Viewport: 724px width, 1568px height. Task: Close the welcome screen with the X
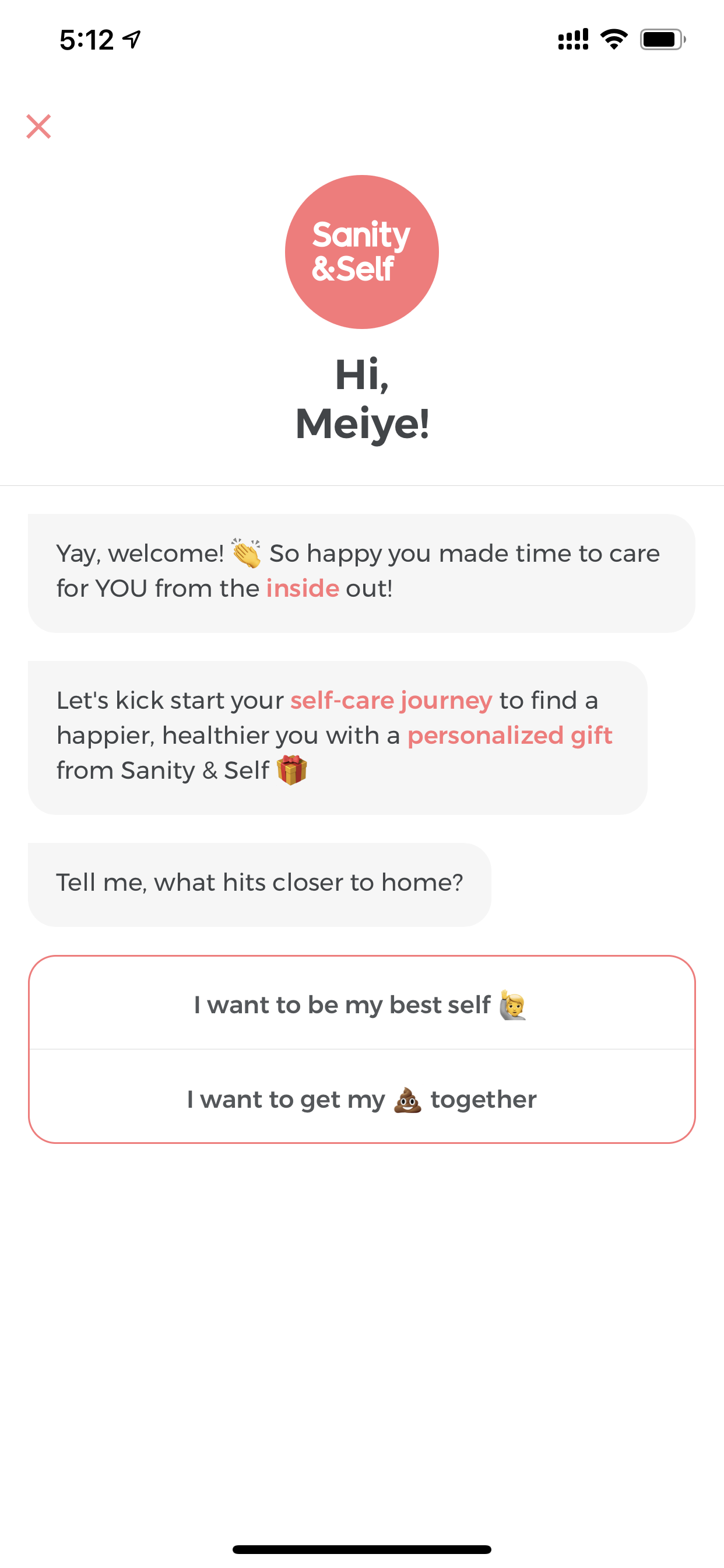pos(38,127)
